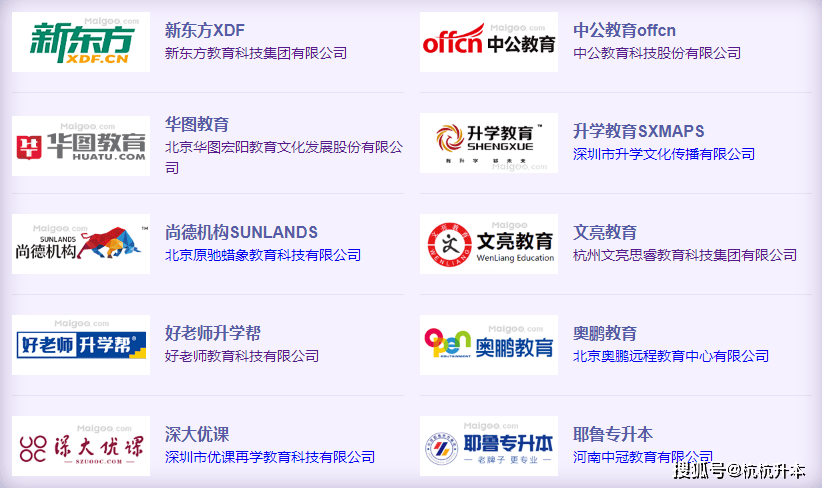Tap the 北京原驰蜡象教育科技有限公司 company link
The width and height of the screenshot is (822, 488).
262,255
